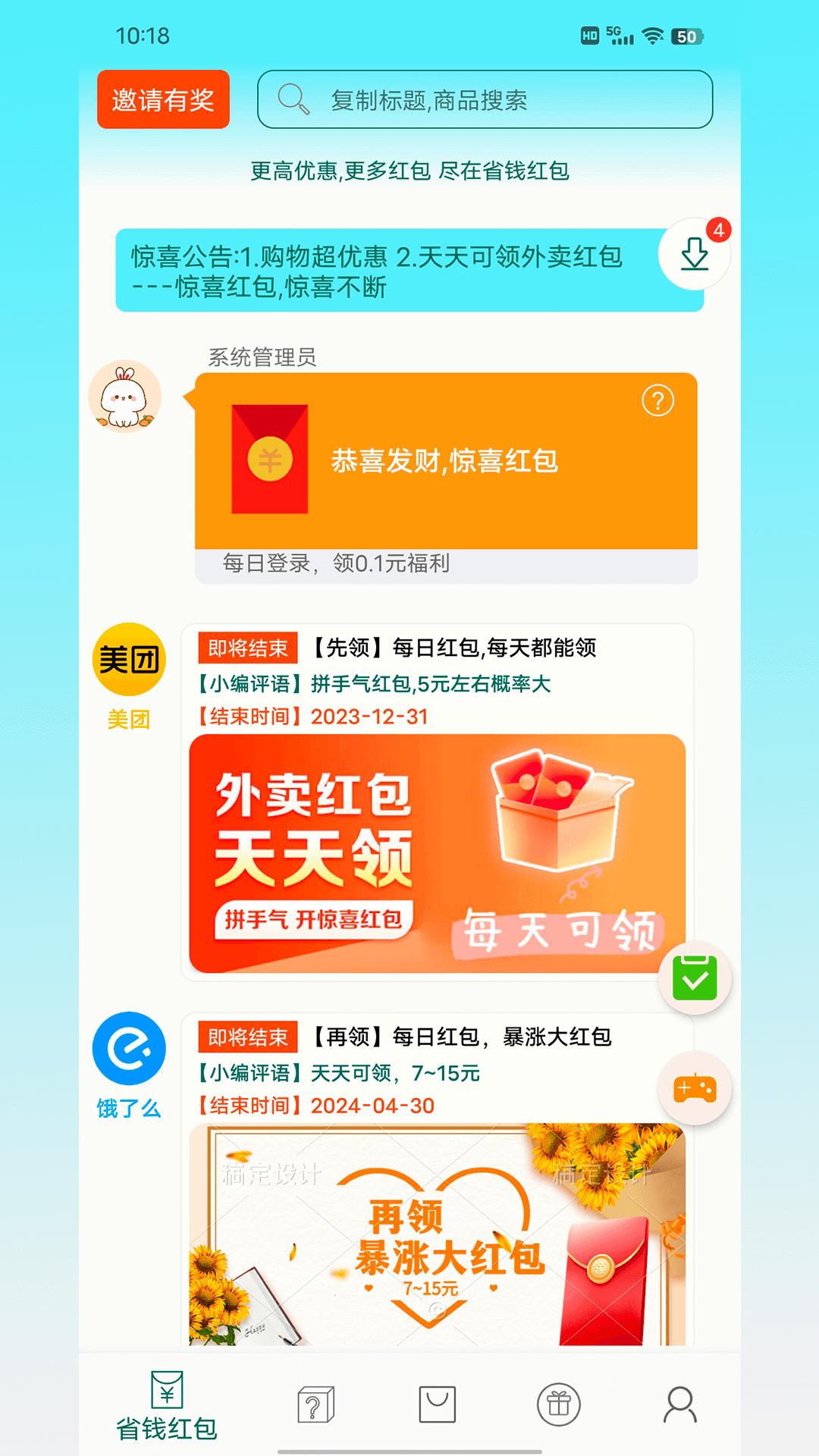This screenshot has width=819, height=1456.
Task: Open the download icon with badge 4
Action: (x=695, y=254)
